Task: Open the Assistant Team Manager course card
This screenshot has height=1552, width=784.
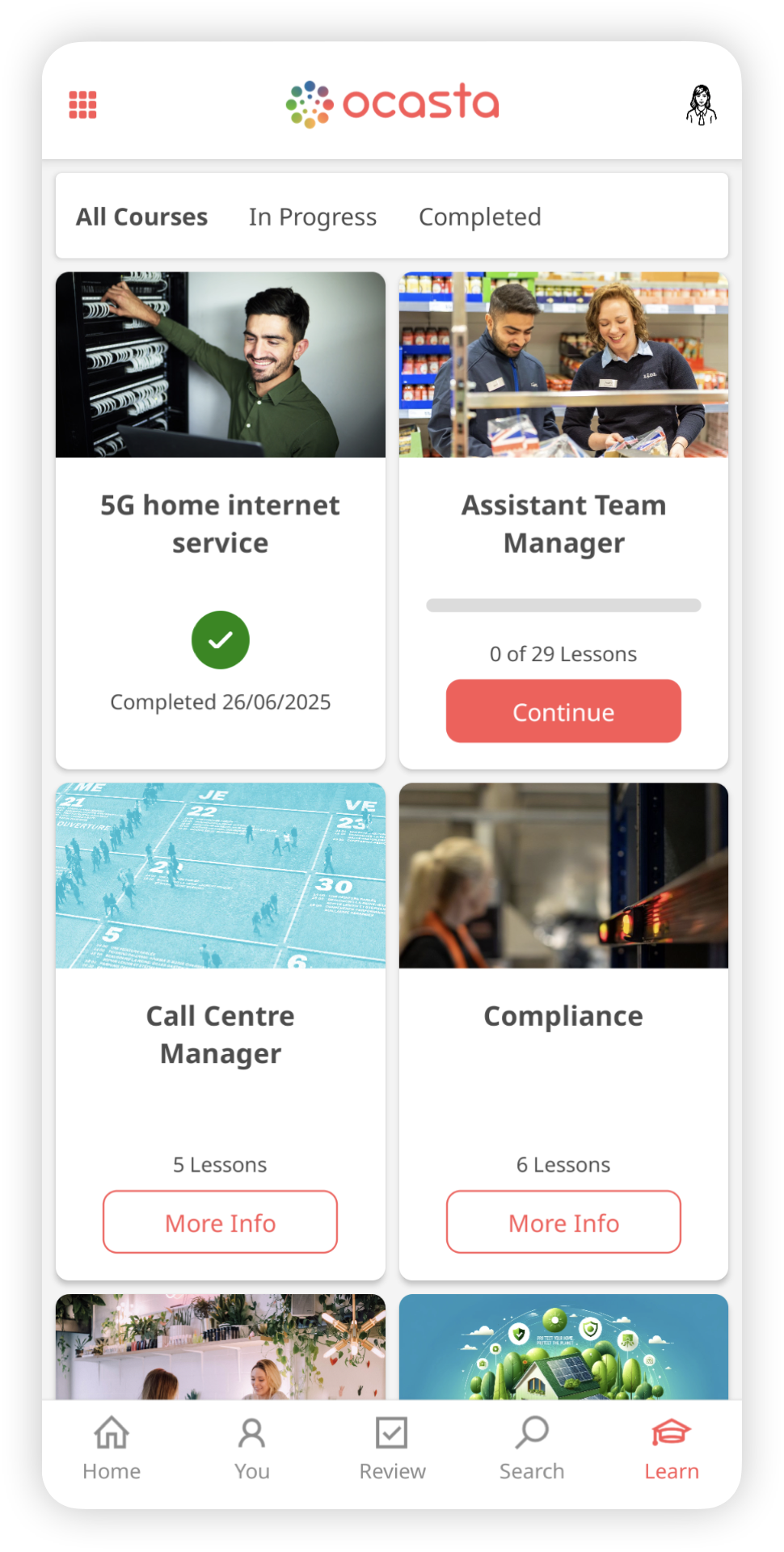Action: tap(563, 524)
